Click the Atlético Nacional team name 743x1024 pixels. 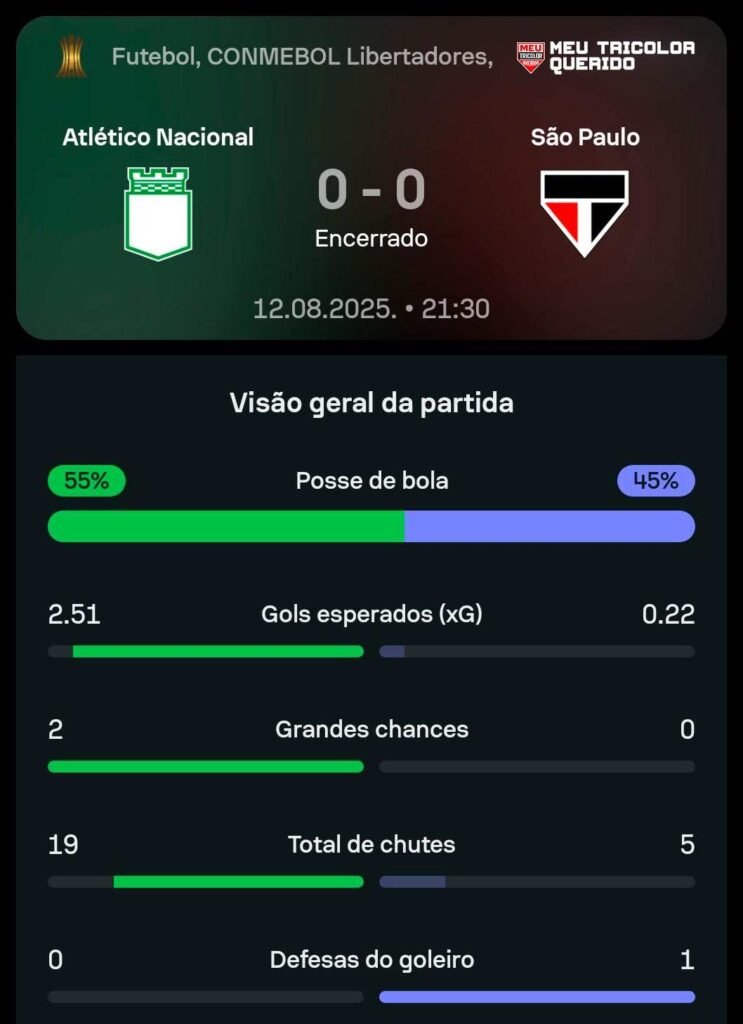[157, 138]
